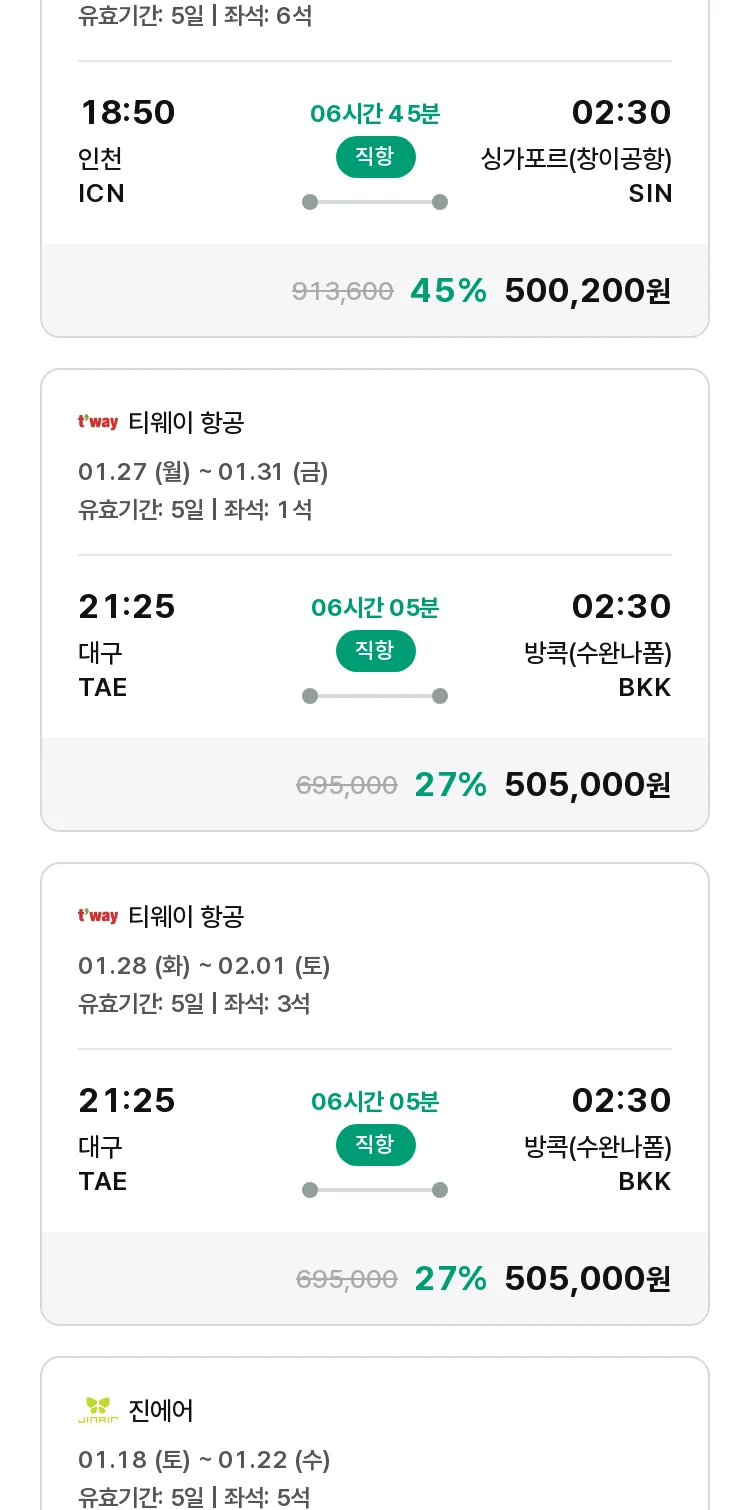This screenshot has height=1510, width=750.
Task: Open the Incheon to Singapore 500,200원 flight card
Action: coord(375,168)
